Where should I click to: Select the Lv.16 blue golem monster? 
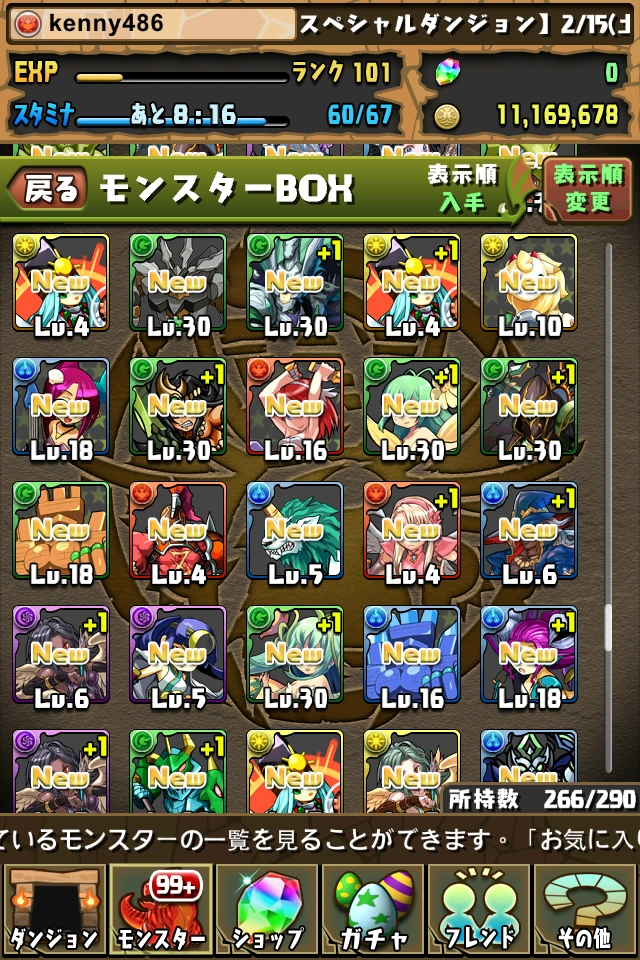(x=411, y=657)
